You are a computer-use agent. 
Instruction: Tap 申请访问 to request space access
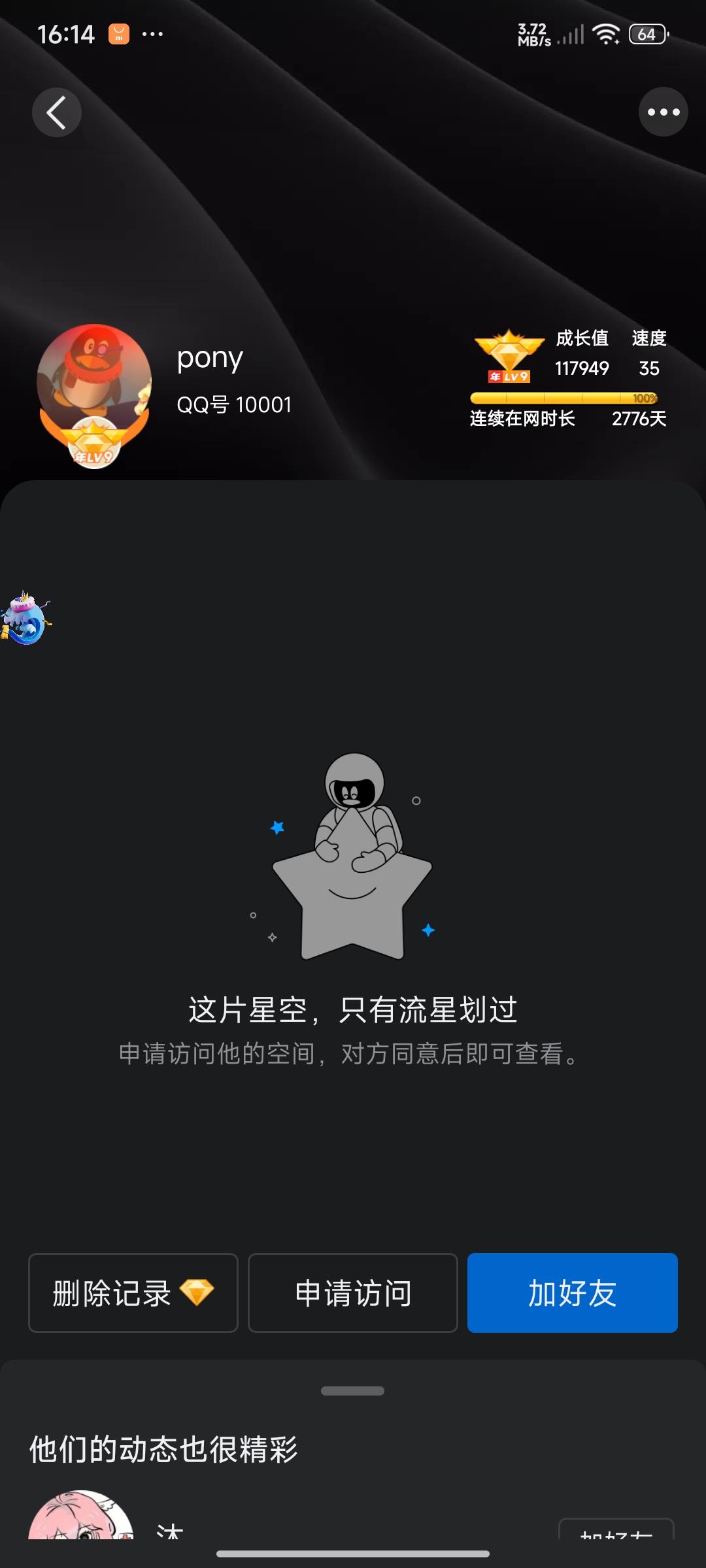353,1292
